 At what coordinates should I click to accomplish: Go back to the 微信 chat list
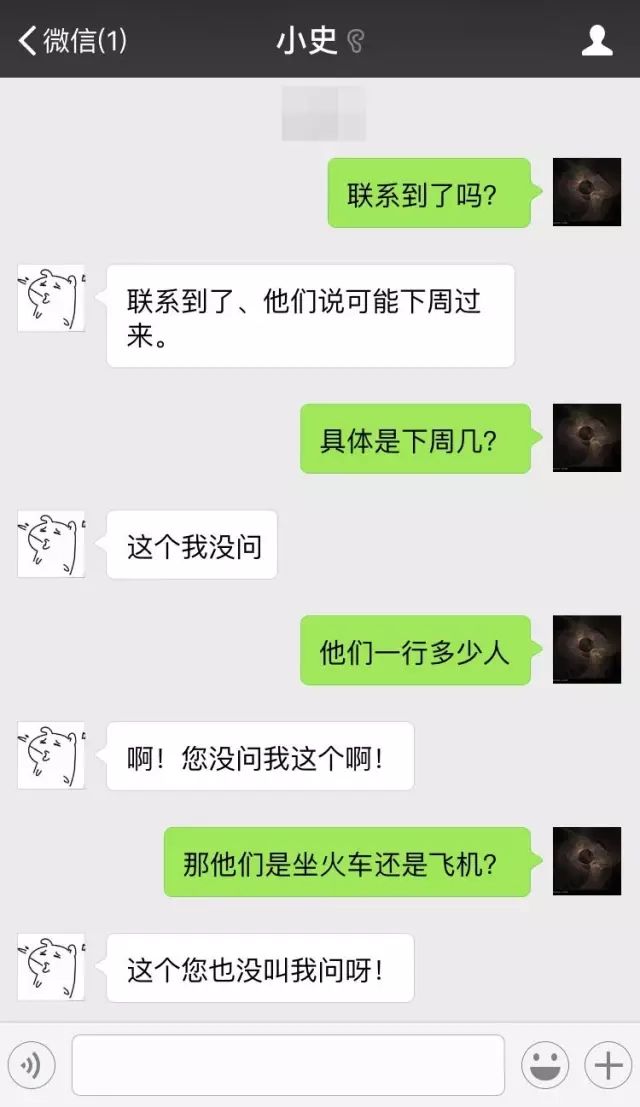pos(72,40)
